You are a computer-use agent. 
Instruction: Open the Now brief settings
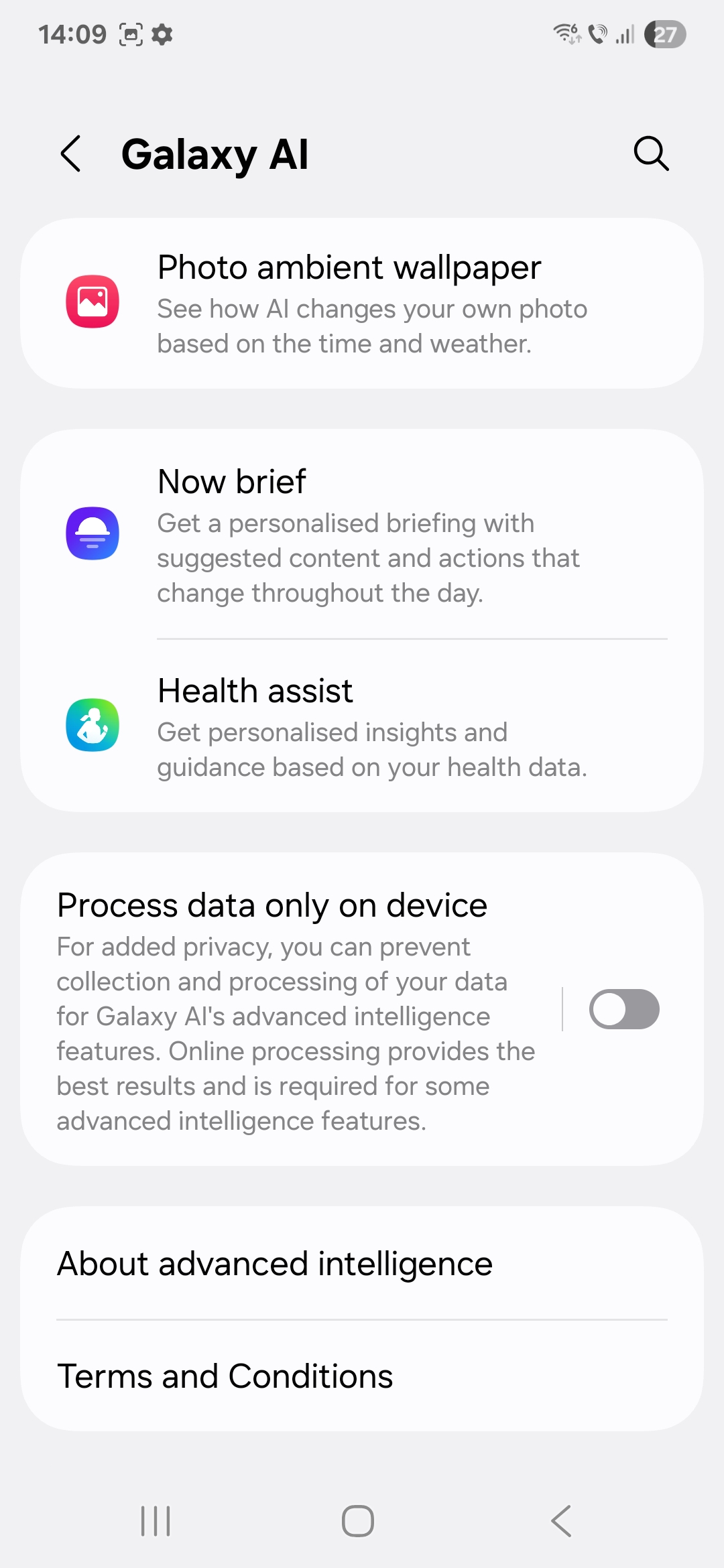tap(362, 535)
